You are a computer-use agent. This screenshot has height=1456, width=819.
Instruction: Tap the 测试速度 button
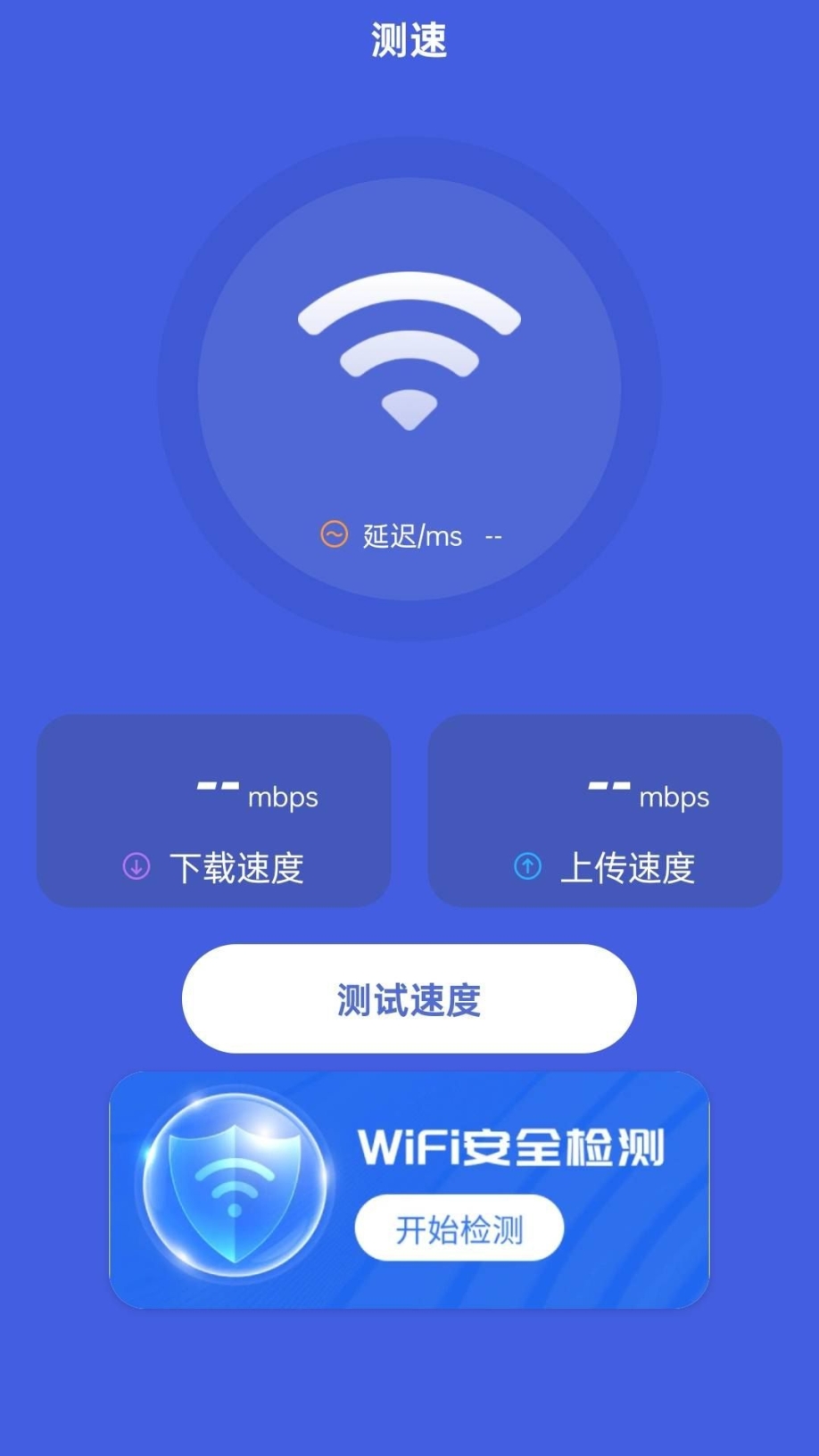[x=409, y=999]
